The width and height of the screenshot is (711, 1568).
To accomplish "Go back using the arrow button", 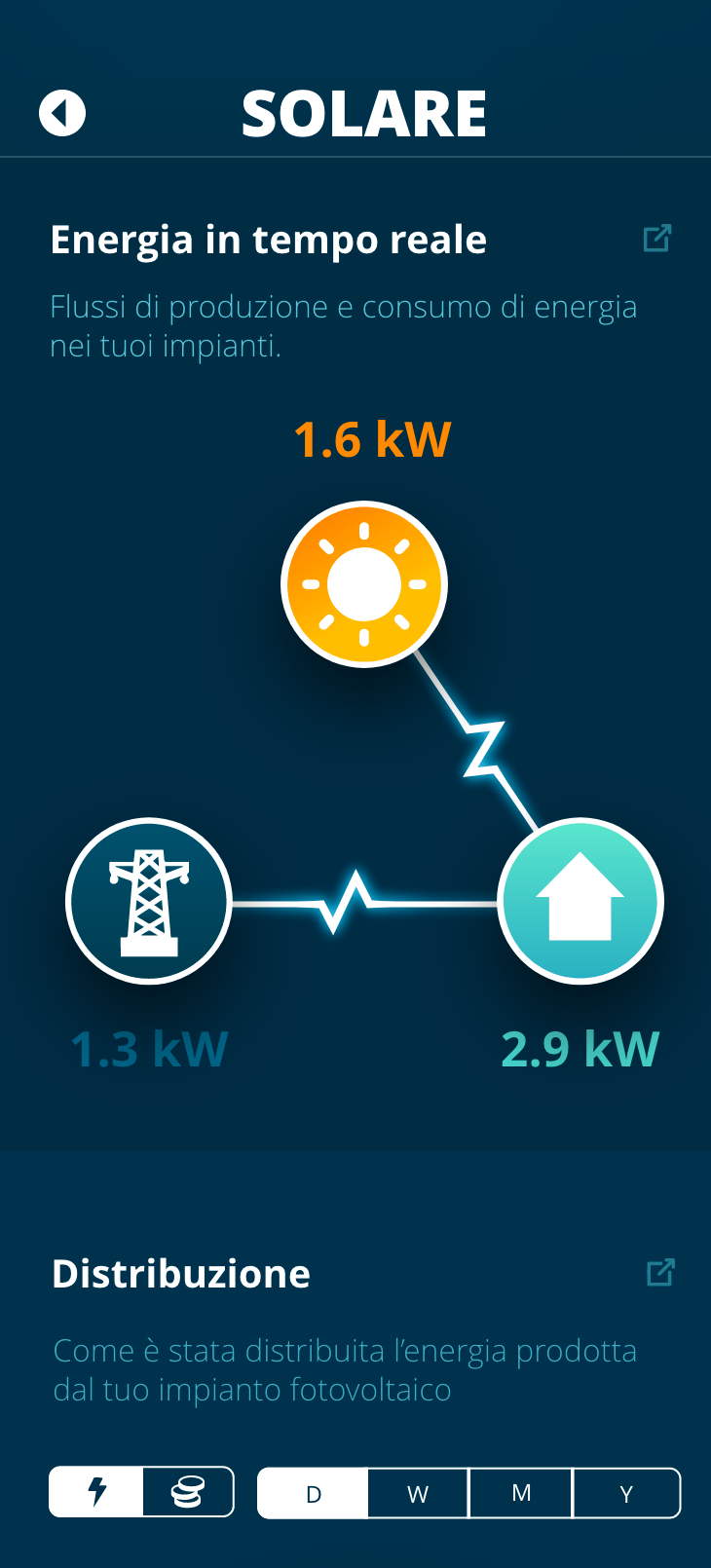I will coord(62,113).
